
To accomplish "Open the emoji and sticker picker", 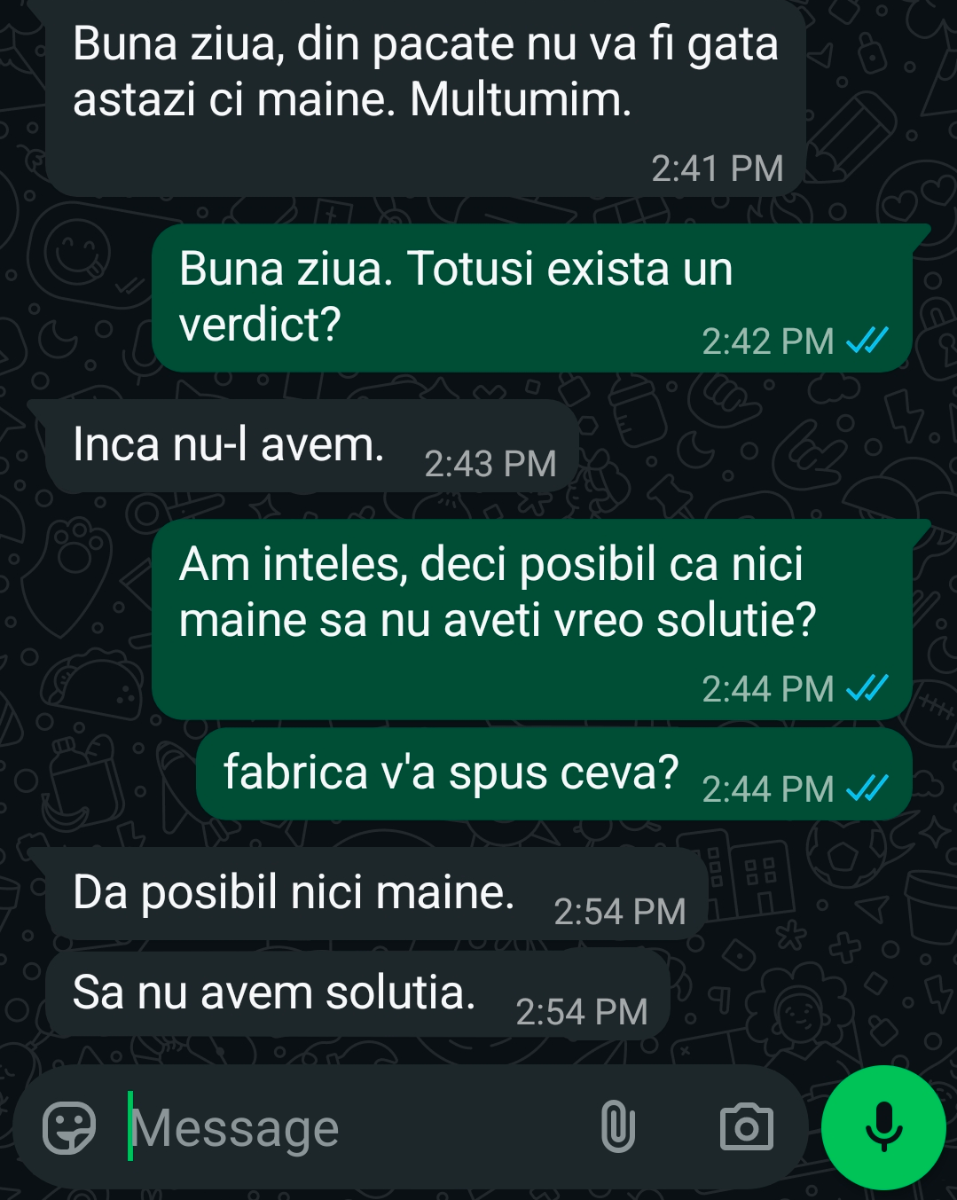I will 69,1128.
